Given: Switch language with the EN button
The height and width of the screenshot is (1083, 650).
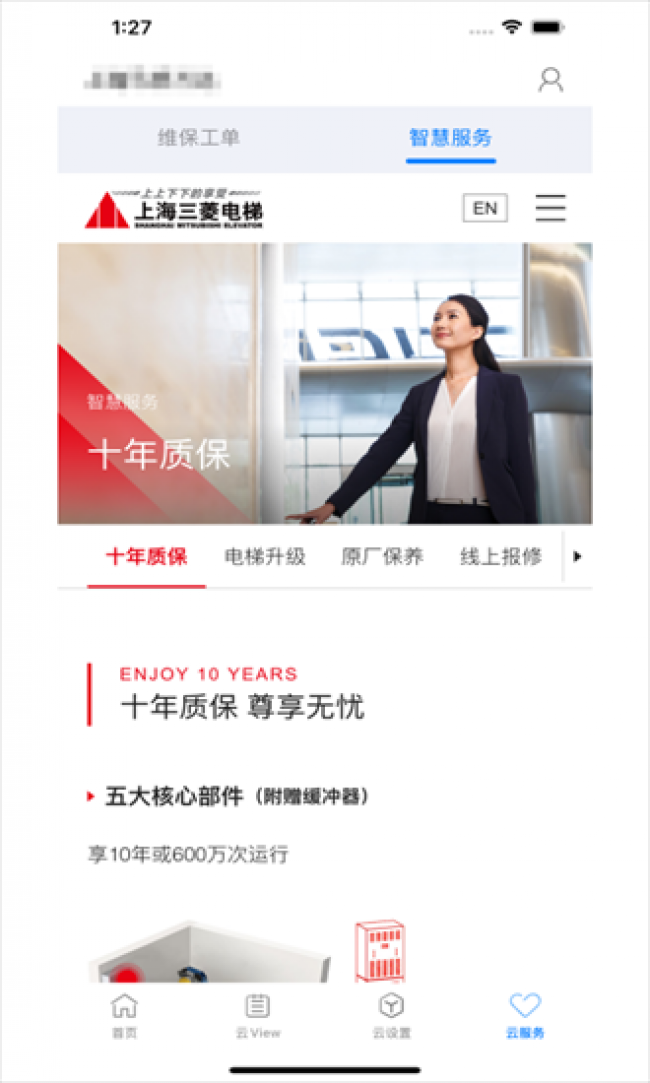Looking at the screenshot, I should pos(484,208).
